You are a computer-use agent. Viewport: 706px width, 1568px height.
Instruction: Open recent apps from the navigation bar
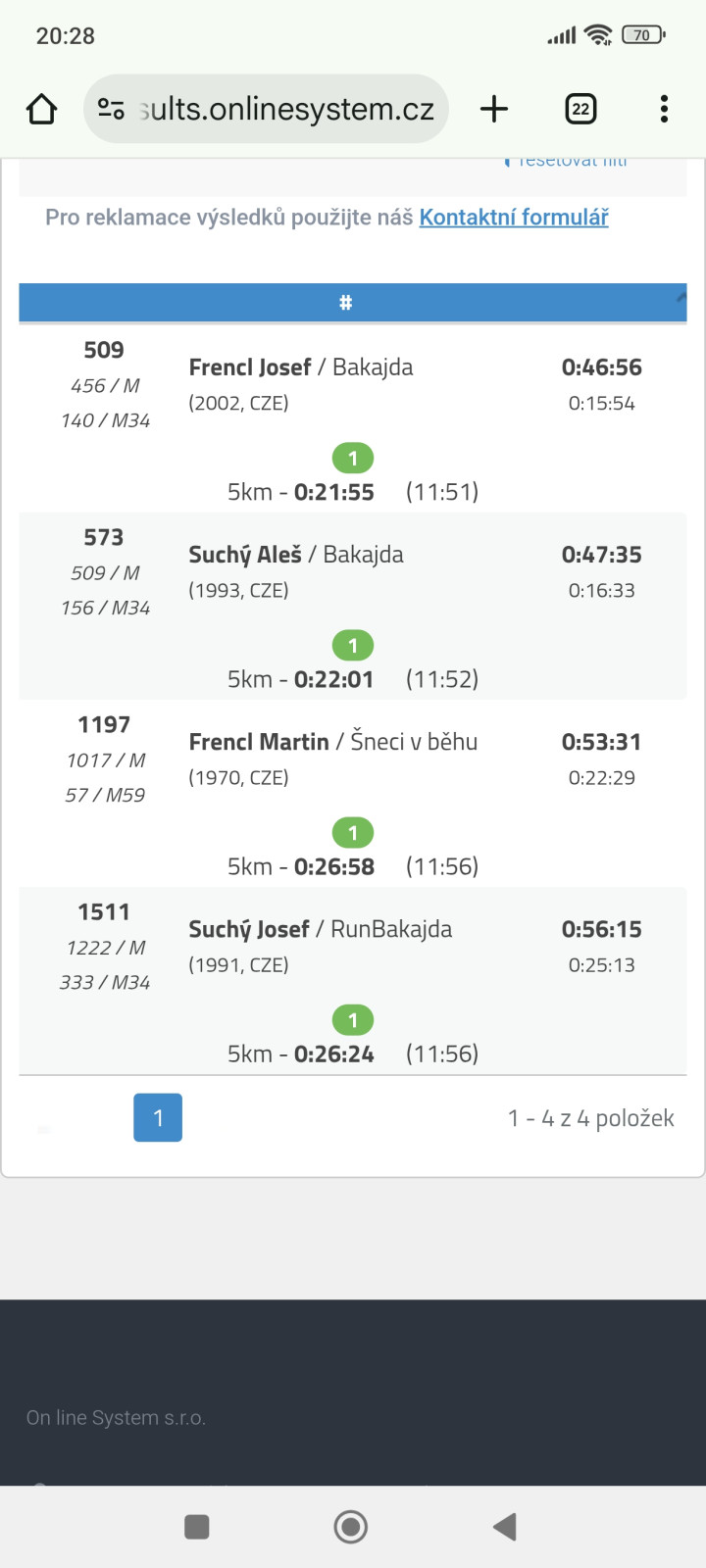[x=197, y=1526]
